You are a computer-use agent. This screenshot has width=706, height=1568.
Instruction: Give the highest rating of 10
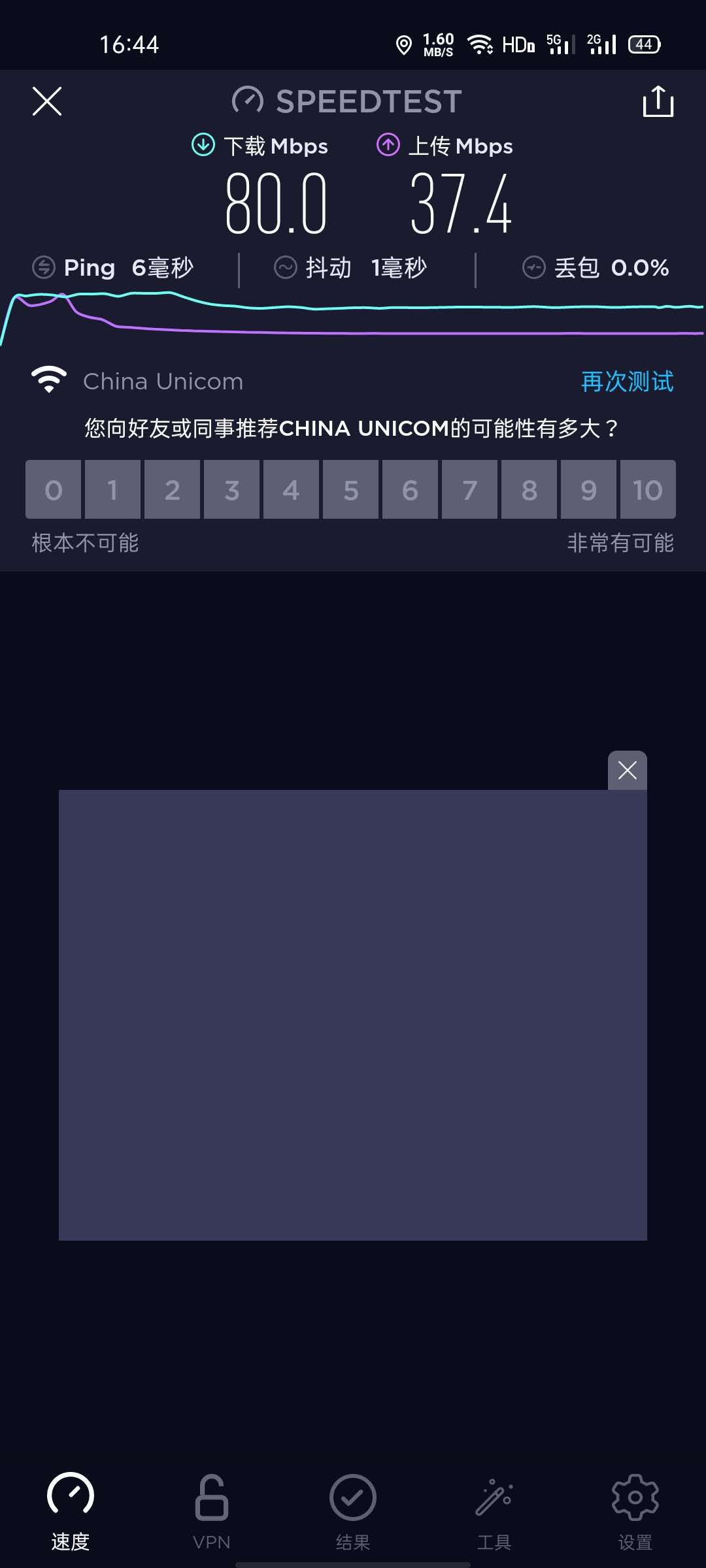tap(648, 489)
